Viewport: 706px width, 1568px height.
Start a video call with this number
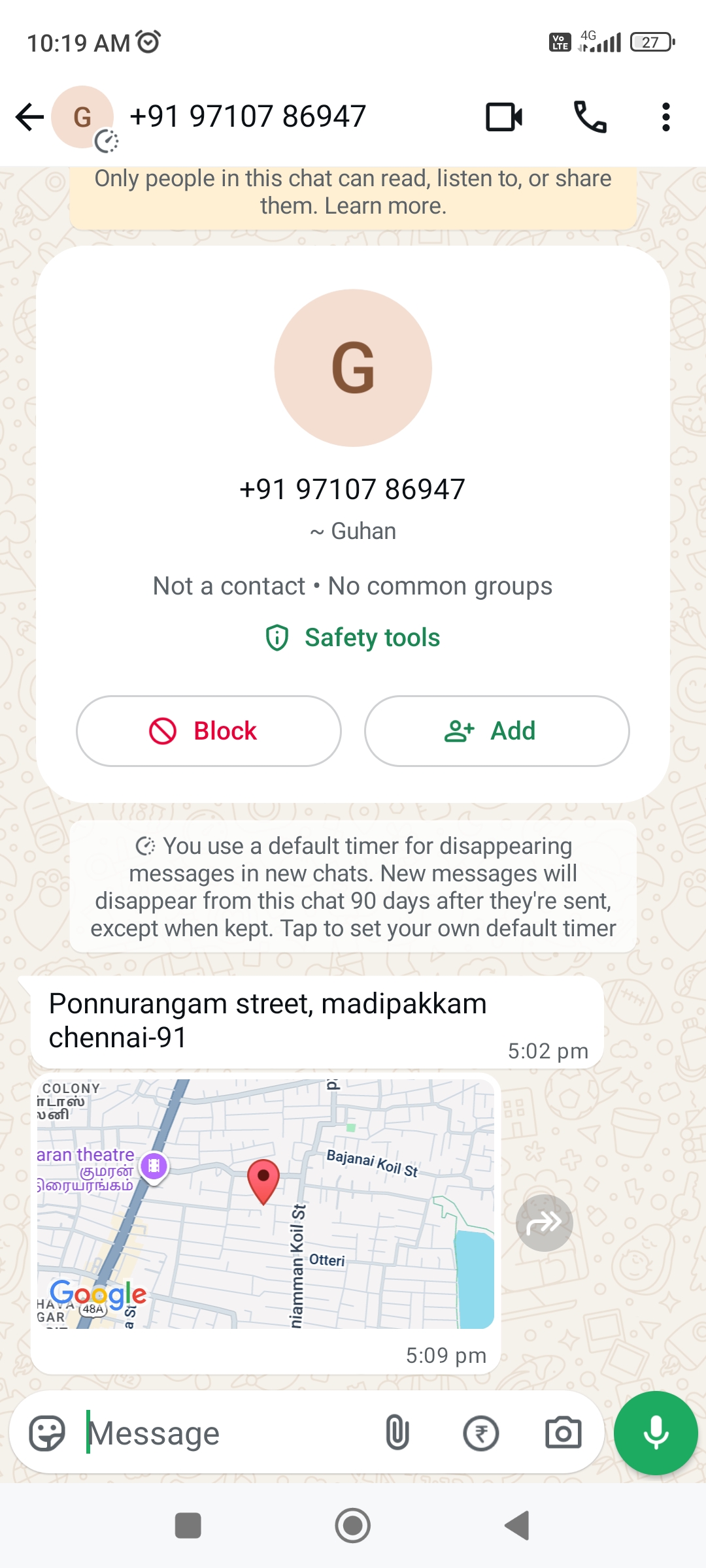(504, 118)
